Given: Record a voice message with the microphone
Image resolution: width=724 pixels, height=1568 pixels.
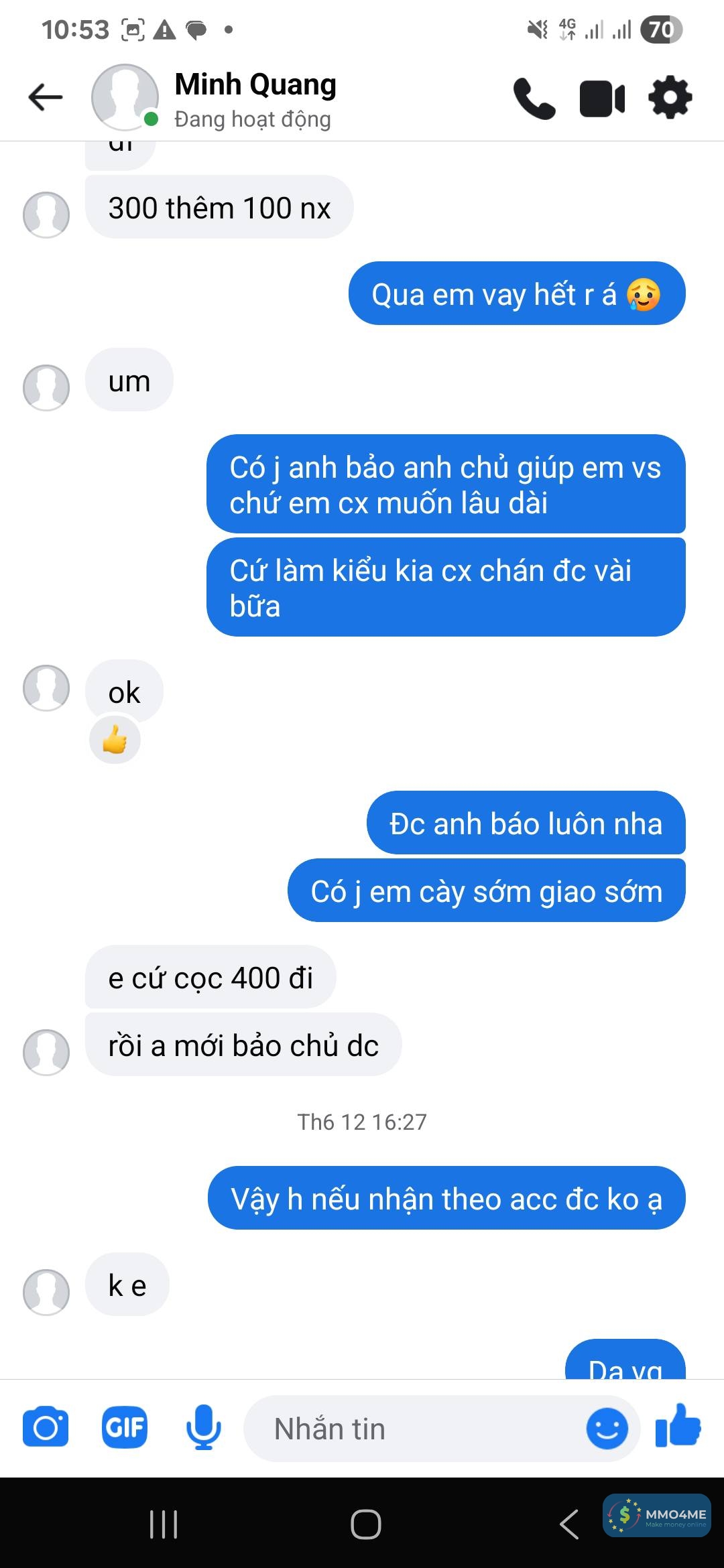Looking at the screenshot, I should 203,1428.
